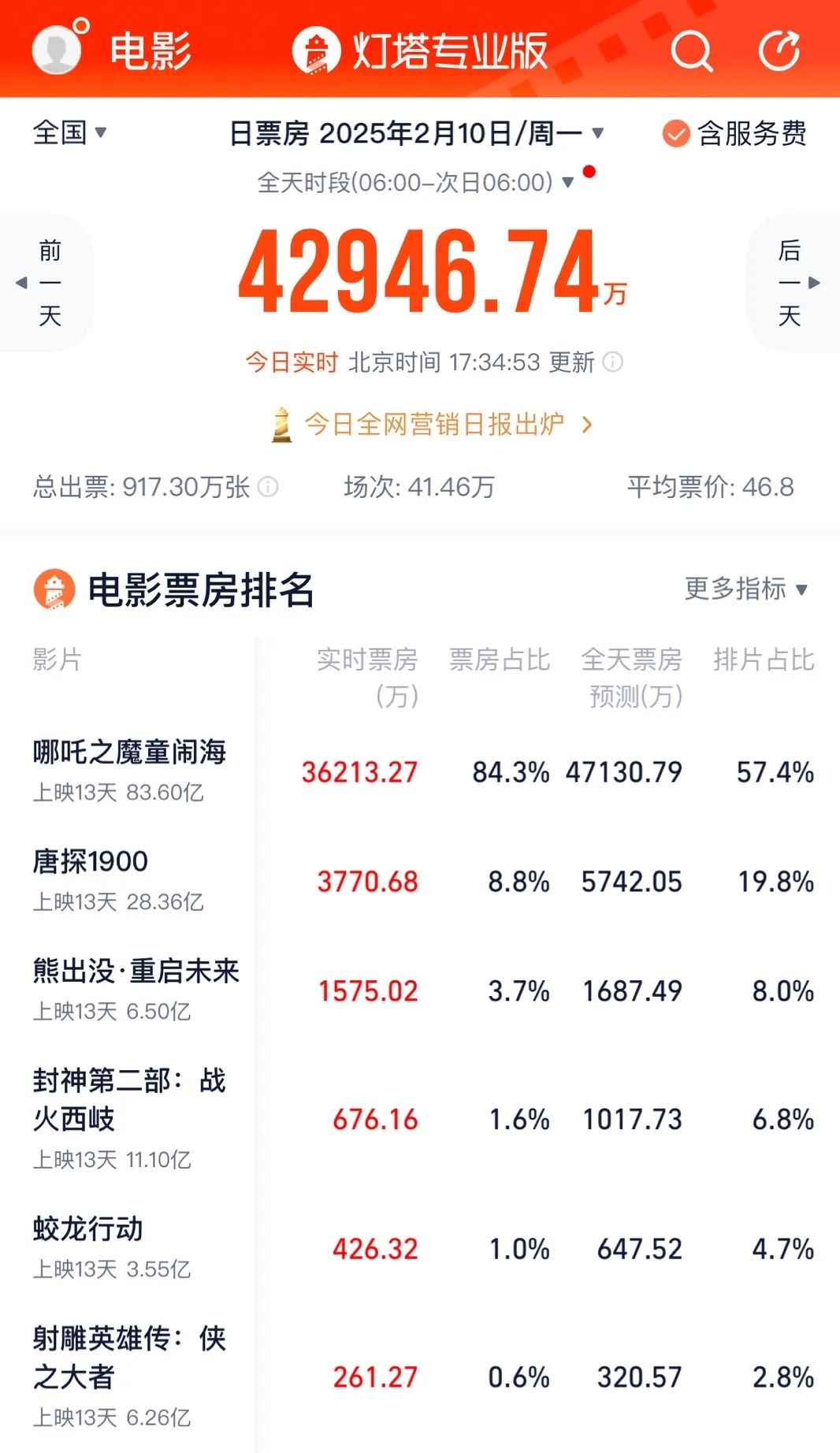
Task: Open search on the top bar
Action: (x=692, y=50)
